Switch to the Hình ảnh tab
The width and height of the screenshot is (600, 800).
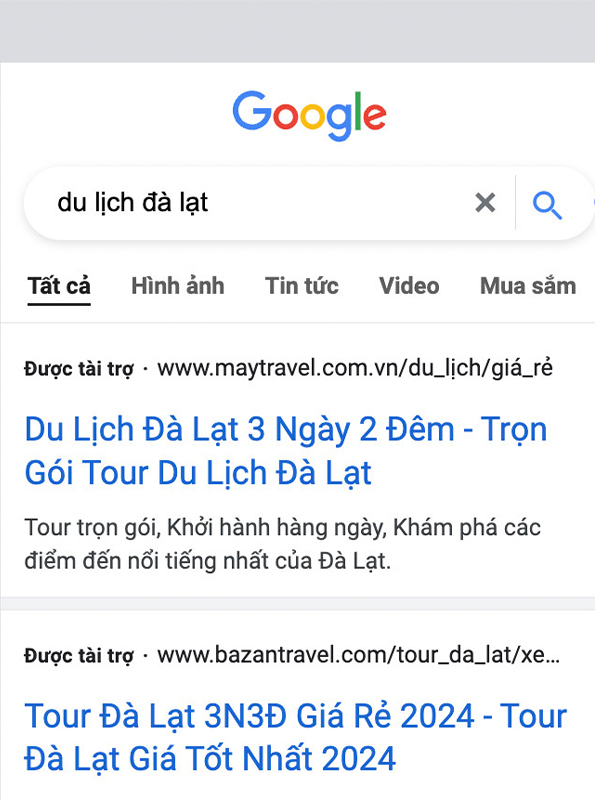(177, 286)
